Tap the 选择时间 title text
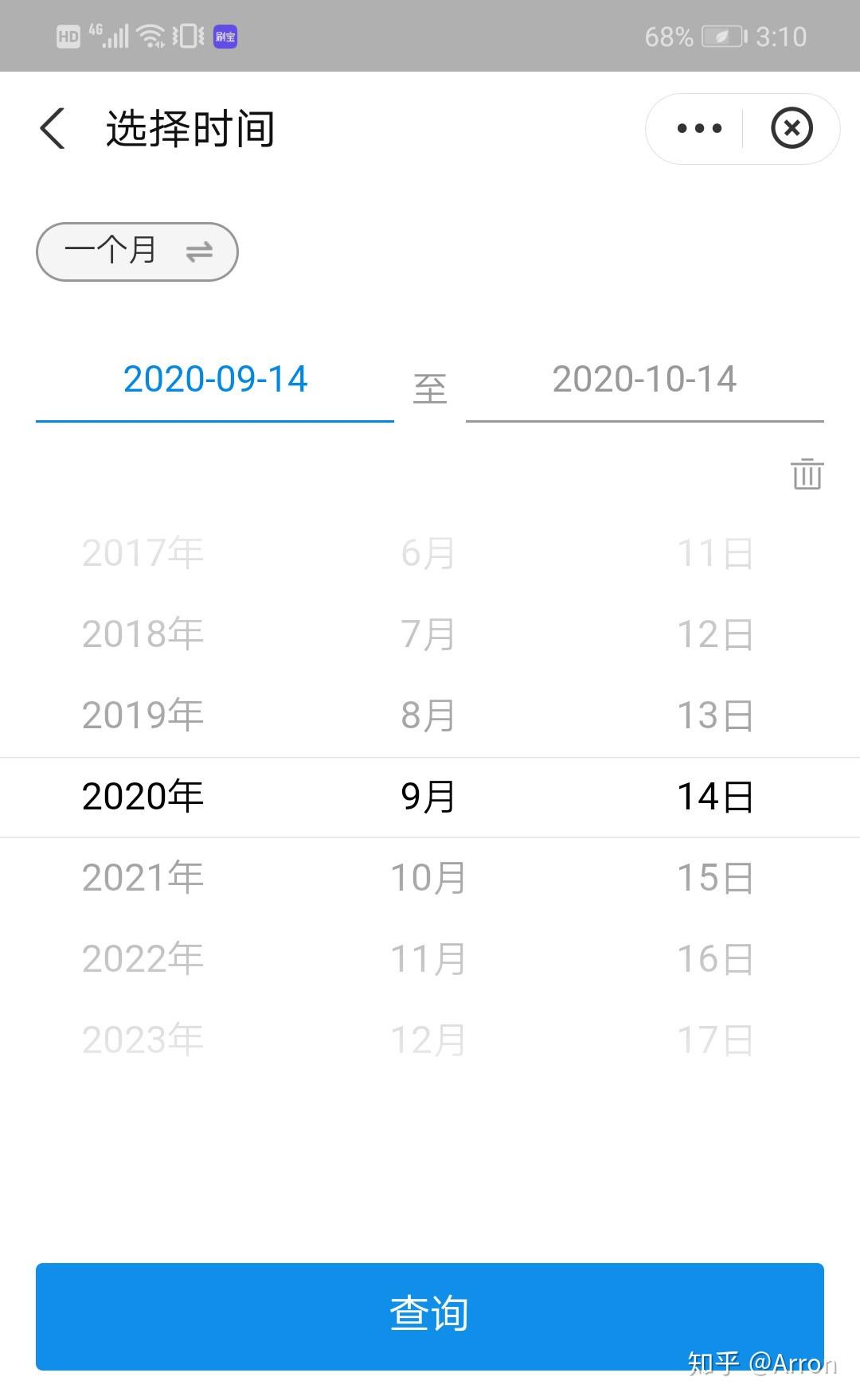860x1400 pixels. click(x=190, y=131)
